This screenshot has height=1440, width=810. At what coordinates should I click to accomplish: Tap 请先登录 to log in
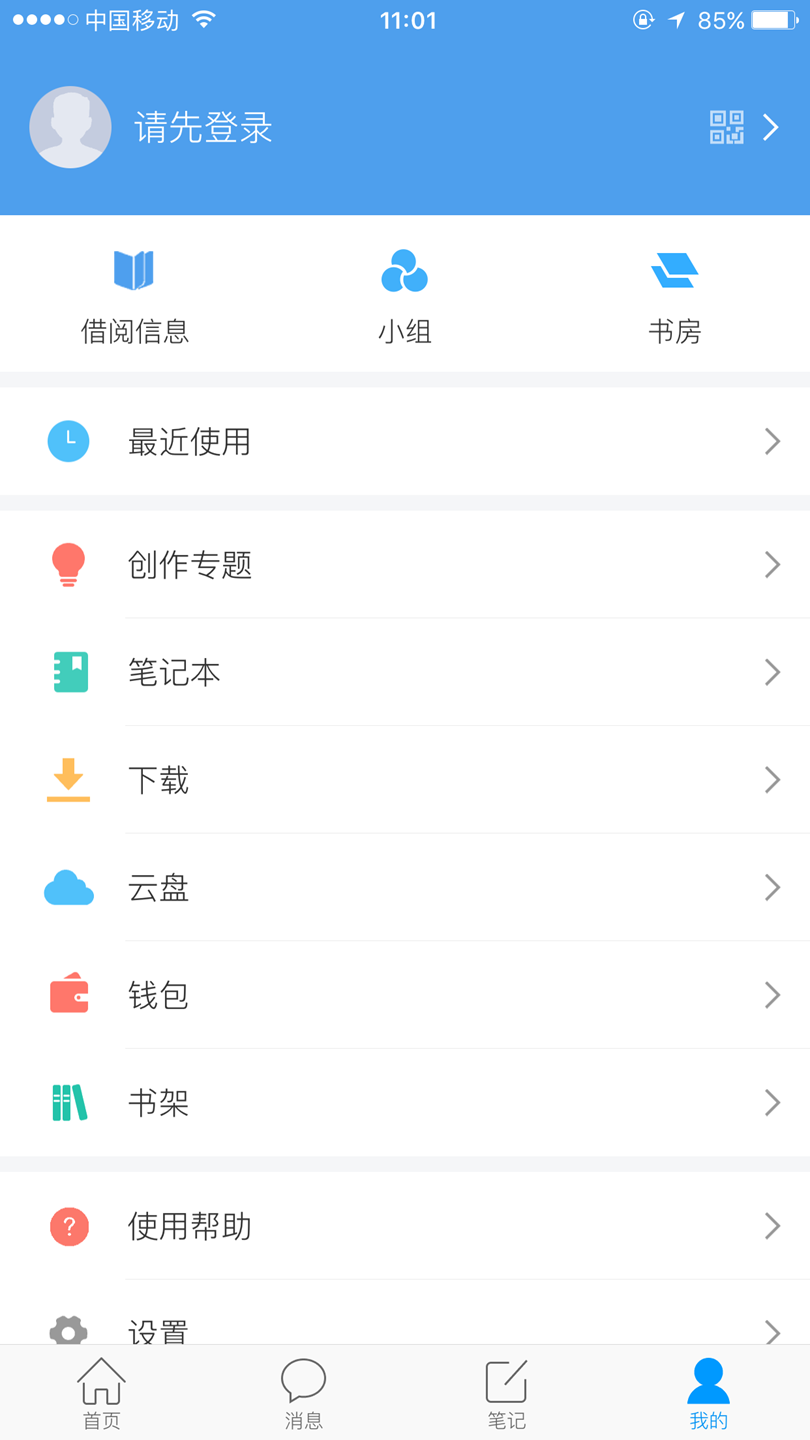(204, 128)
